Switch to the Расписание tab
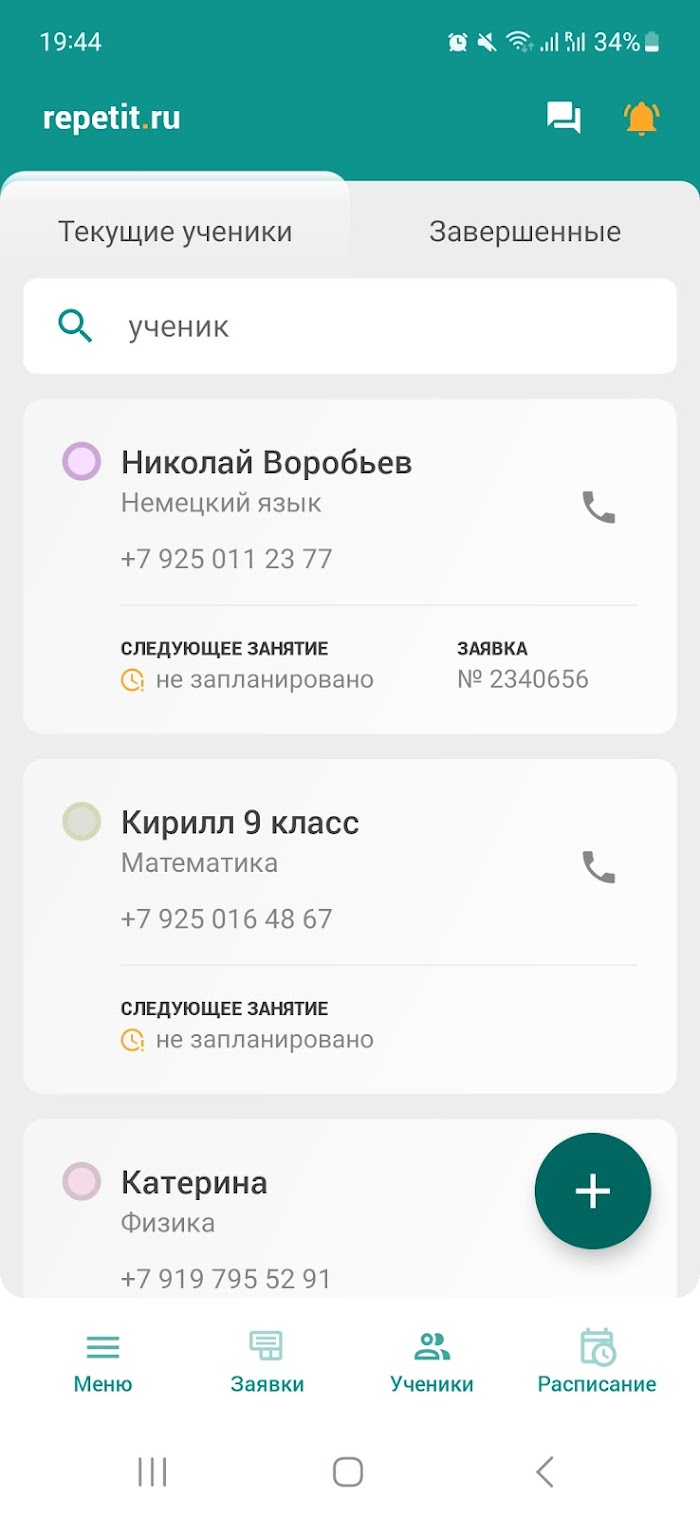This screenshot has width=700, height=1518. tap(597, 1362)
